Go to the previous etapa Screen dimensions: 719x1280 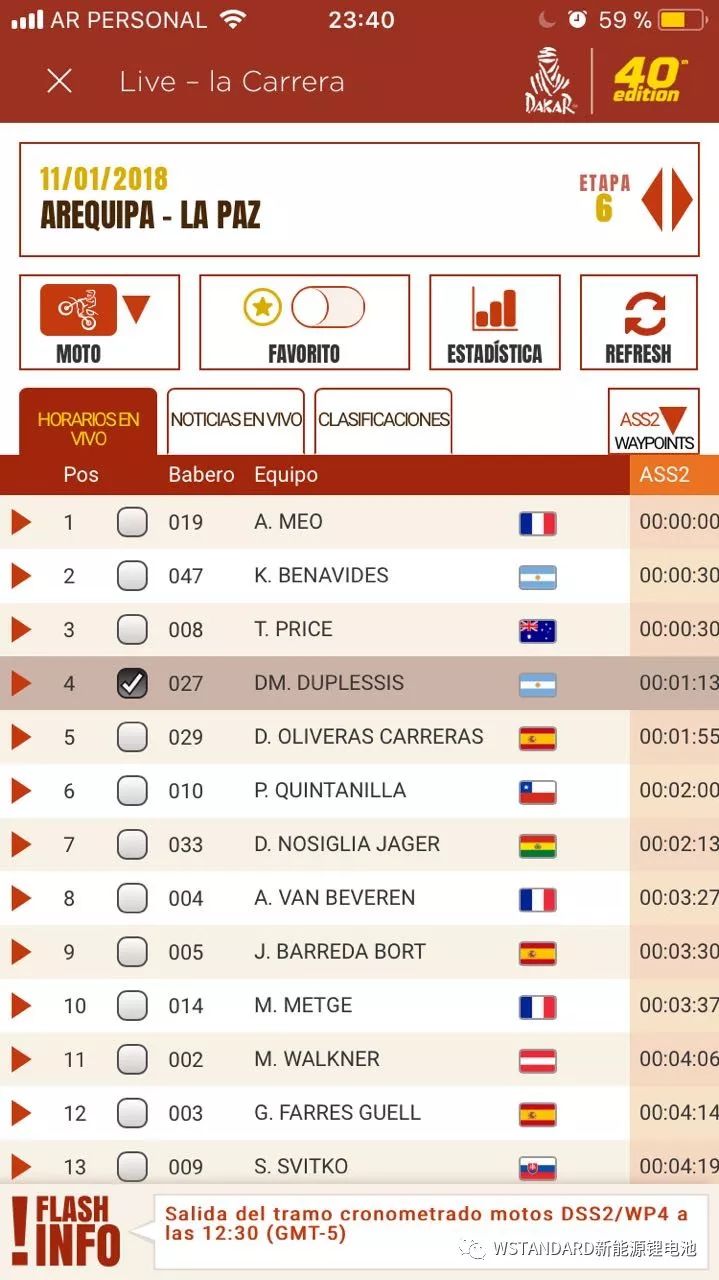point(652,200)
